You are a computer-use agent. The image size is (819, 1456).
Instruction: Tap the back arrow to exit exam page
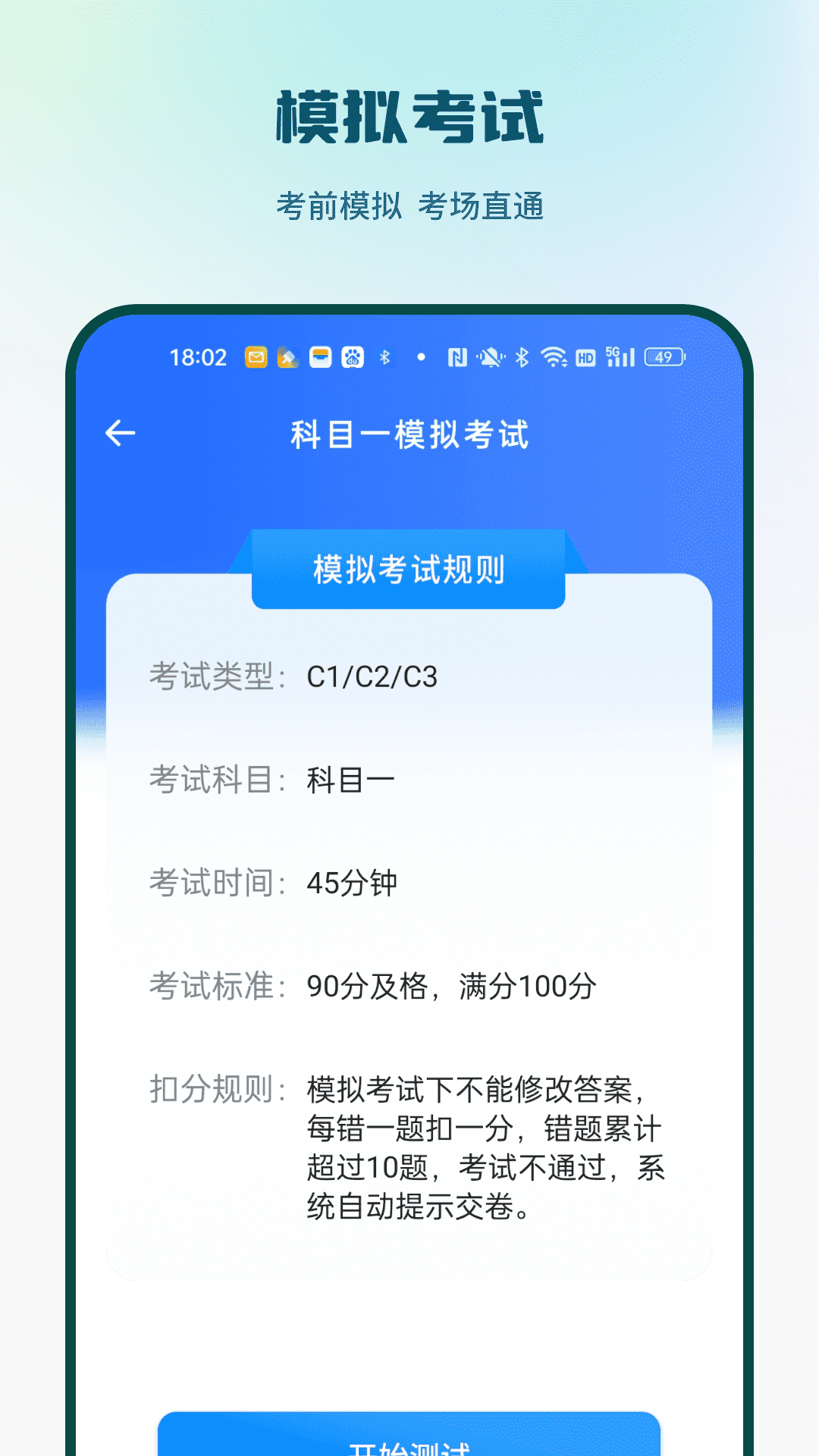123,431
